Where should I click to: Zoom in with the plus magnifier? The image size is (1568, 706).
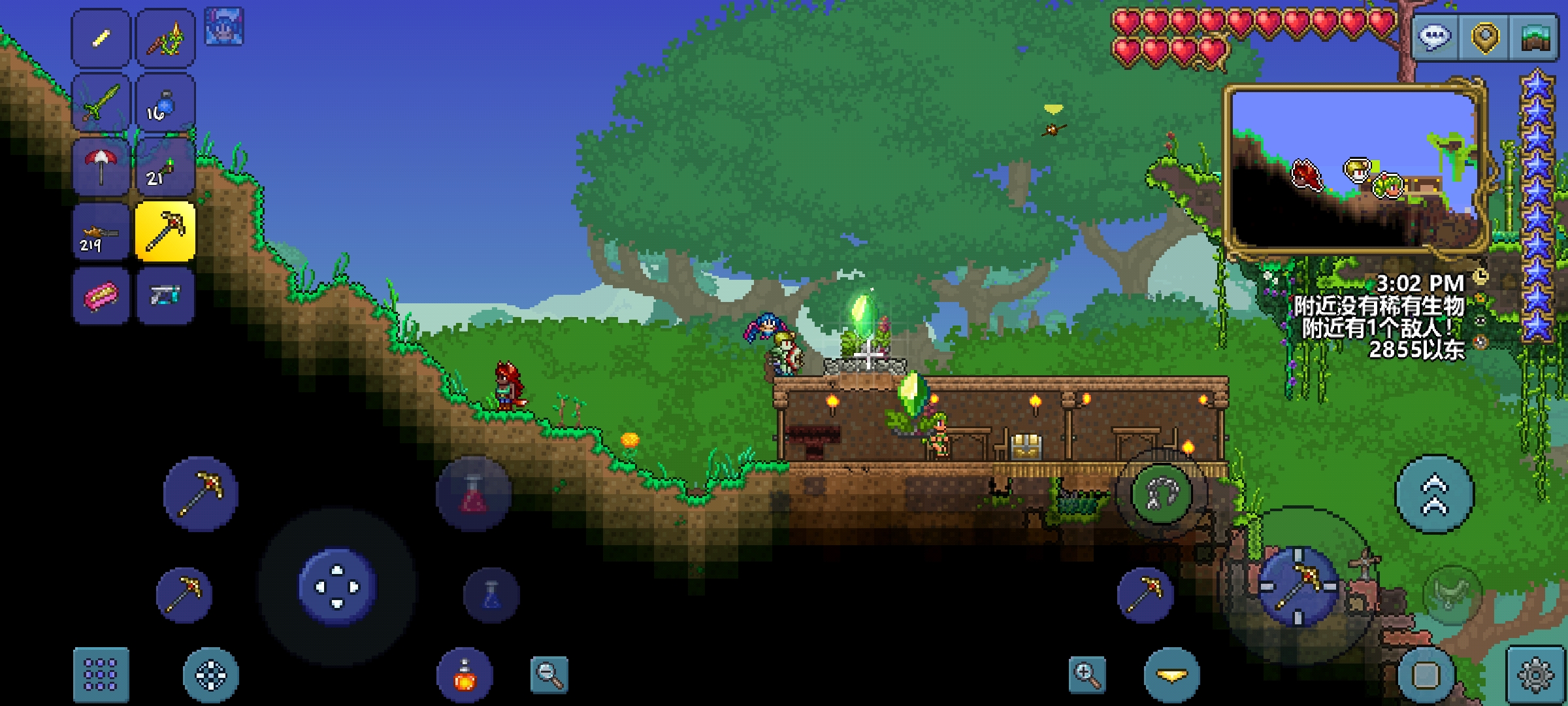[1086, 675]
